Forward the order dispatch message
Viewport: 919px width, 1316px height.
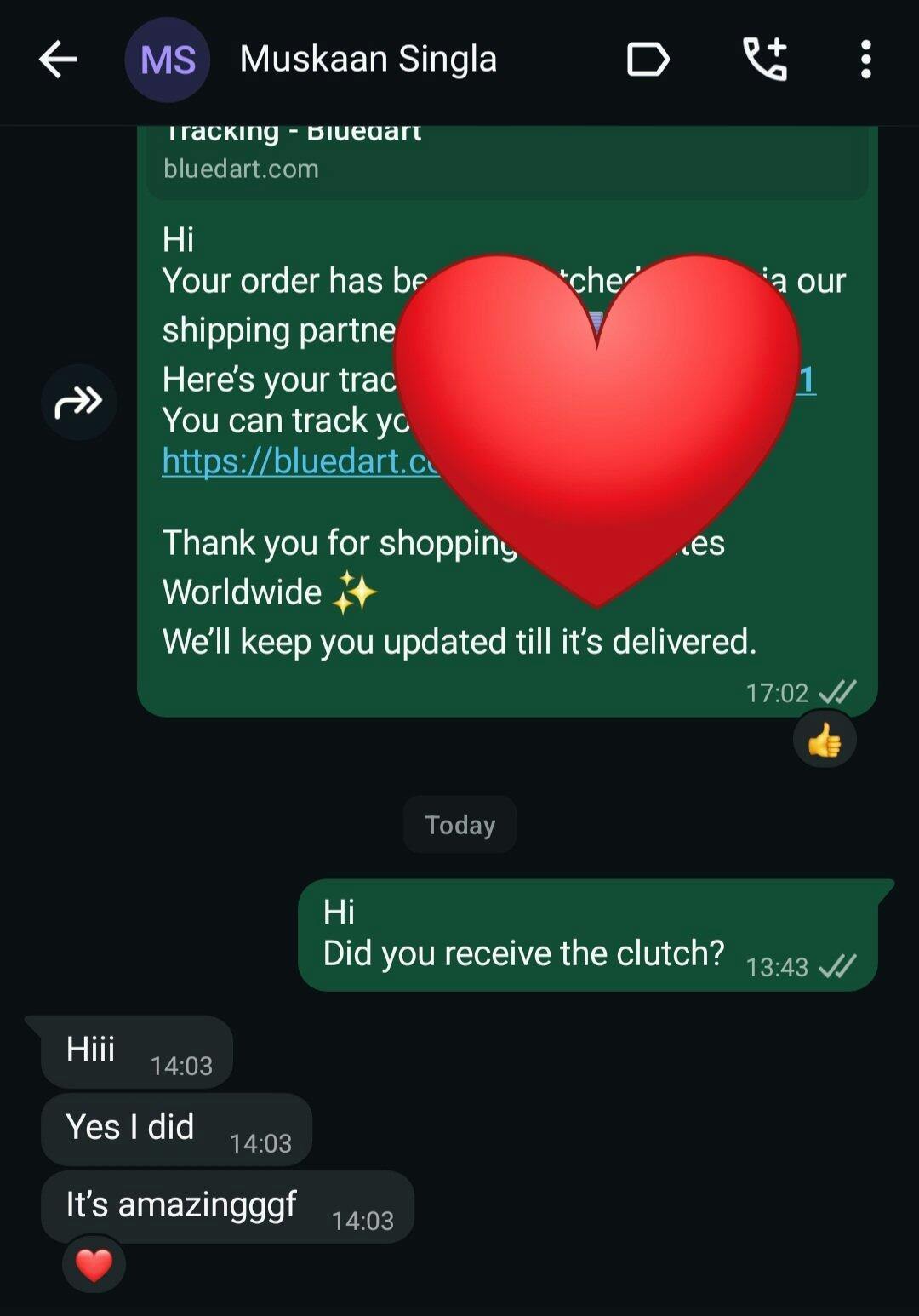[78, 402]
